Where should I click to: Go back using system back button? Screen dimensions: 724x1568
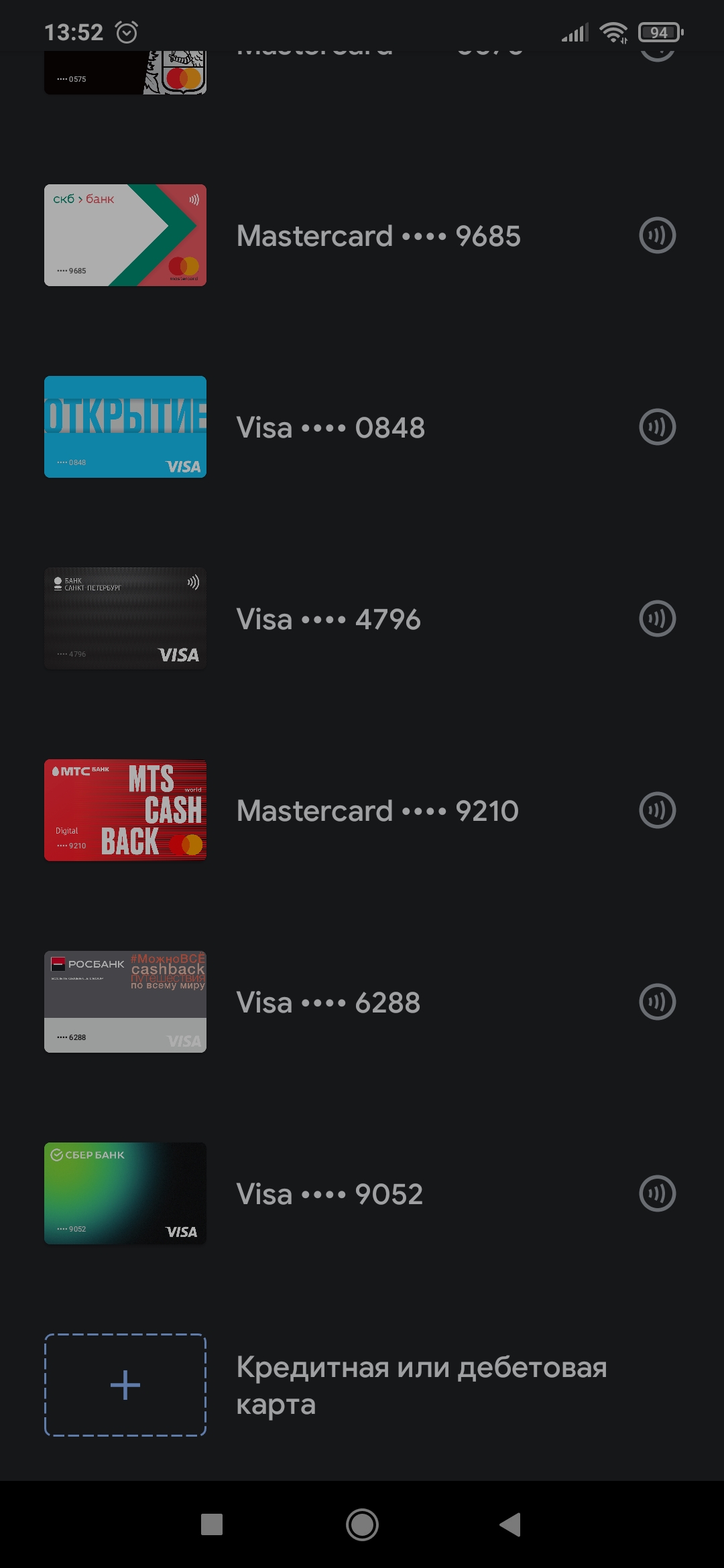tap(510, 1524)
